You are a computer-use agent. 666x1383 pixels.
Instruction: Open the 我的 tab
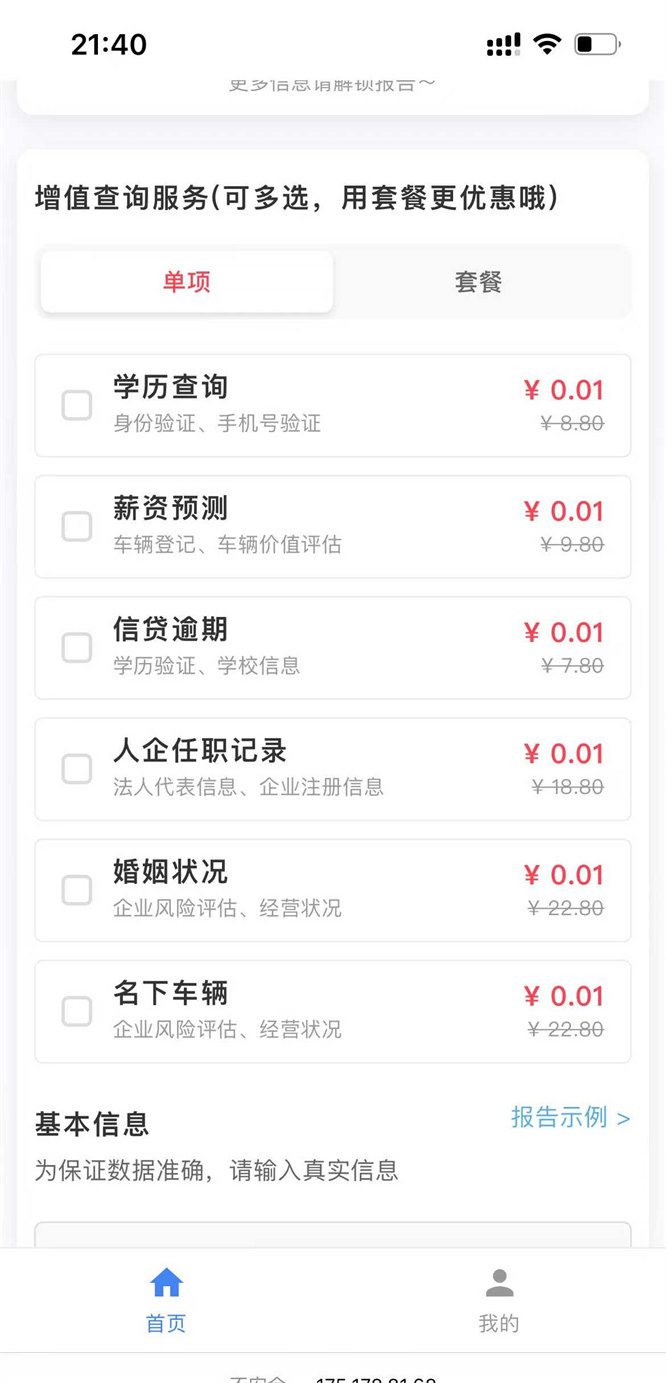[499, 1299]
